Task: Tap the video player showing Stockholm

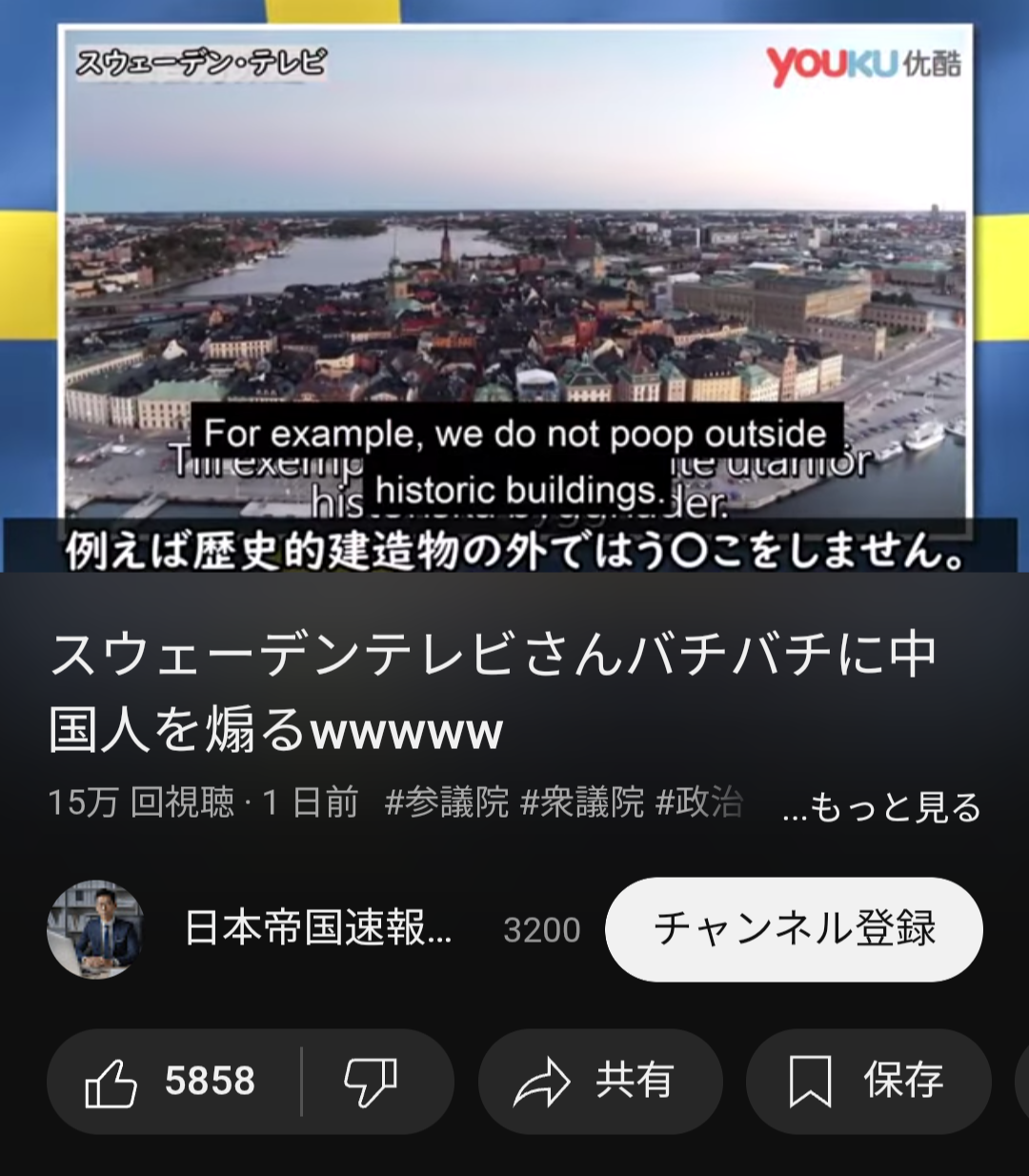Action: click(x=514, y=286)
